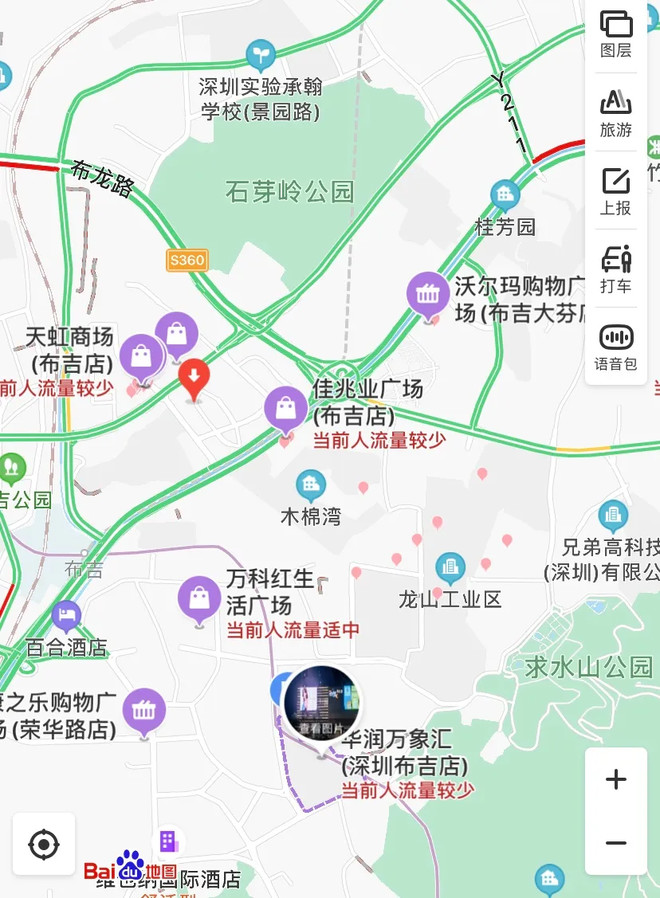Image resolution: width=660 pixels, height=898 pixels.
Task: Tap the 木棉湾 residential marker
Action: pos(311,487)
